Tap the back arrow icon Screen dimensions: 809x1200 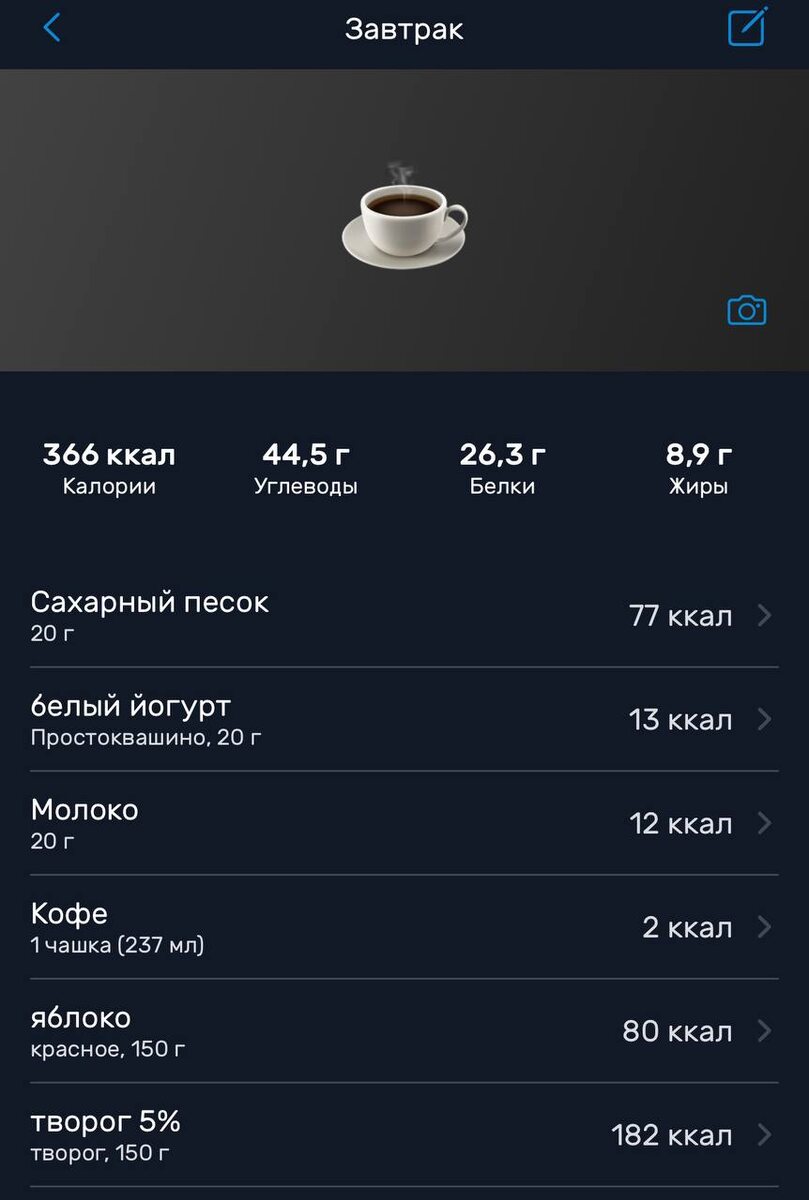tap(52, 28)
